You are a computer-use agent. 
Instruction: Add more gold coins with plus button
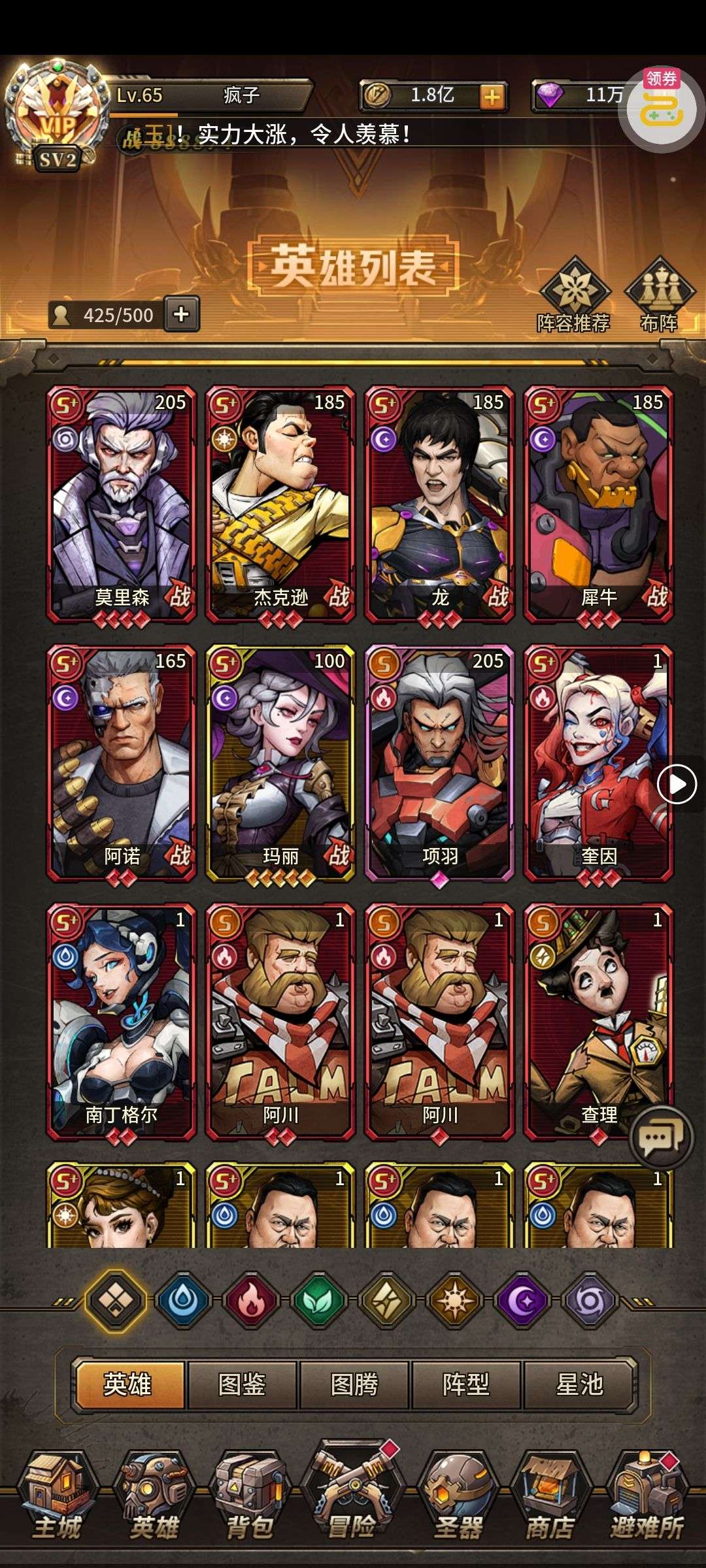[492, 97]
